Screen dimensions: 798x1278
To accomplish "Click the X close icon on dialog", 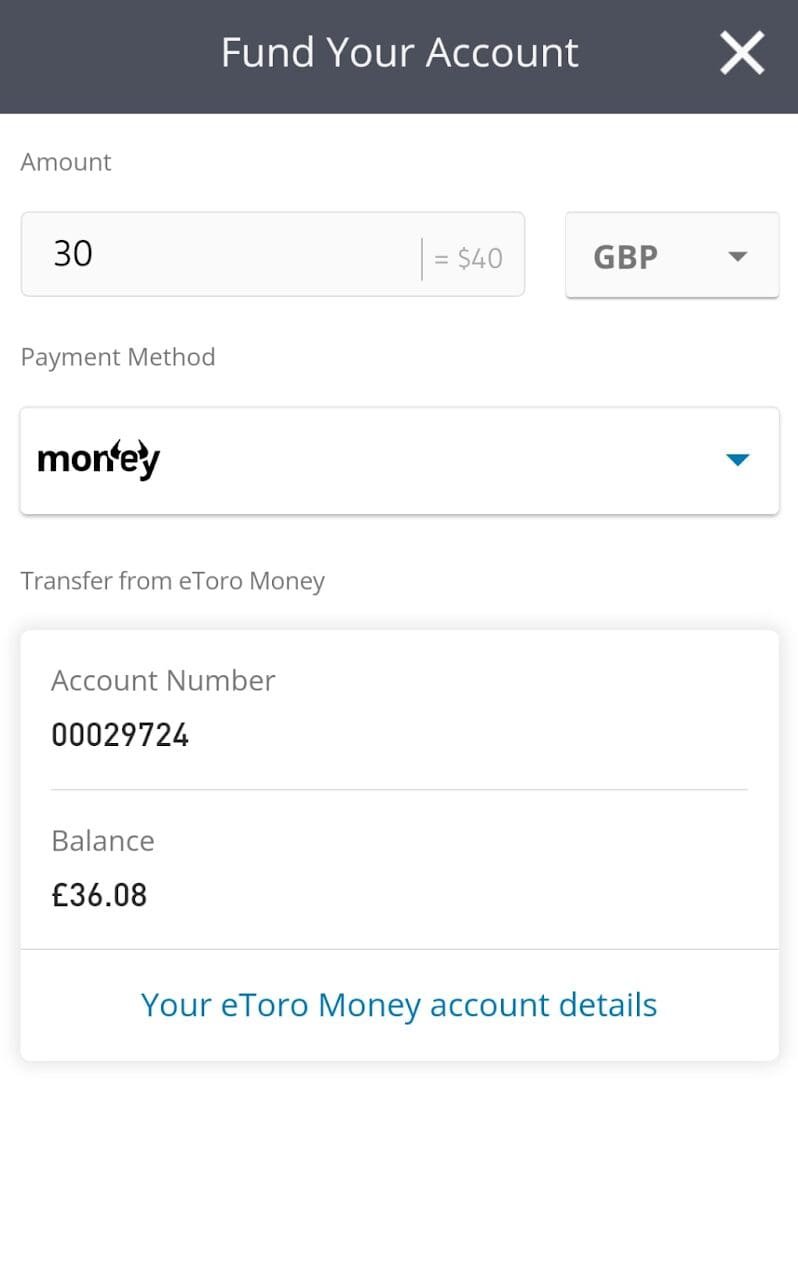I will pos(742,53).
